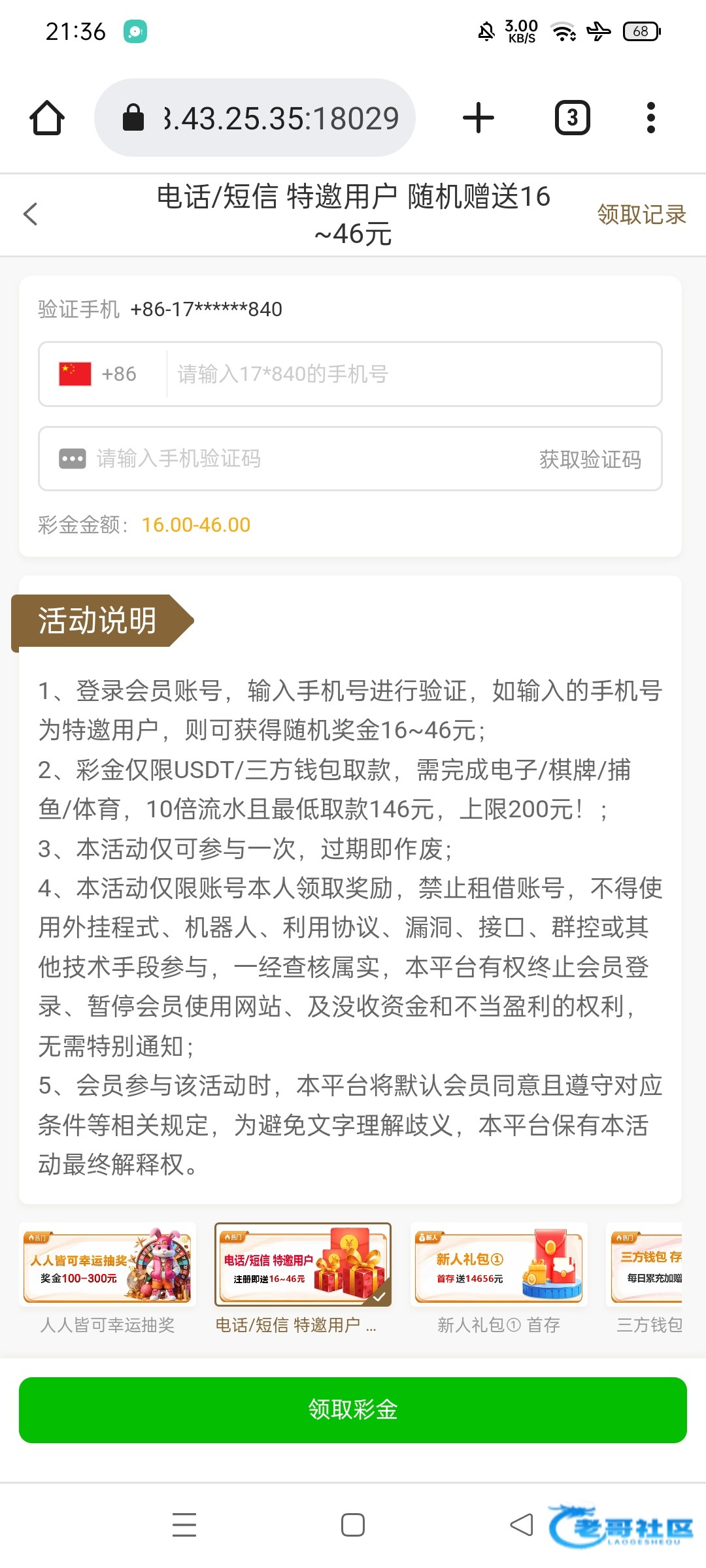Focus the phone number input field
Image resolution: width=706 pixels, height=1568 pixels.
tap(412, 374)
